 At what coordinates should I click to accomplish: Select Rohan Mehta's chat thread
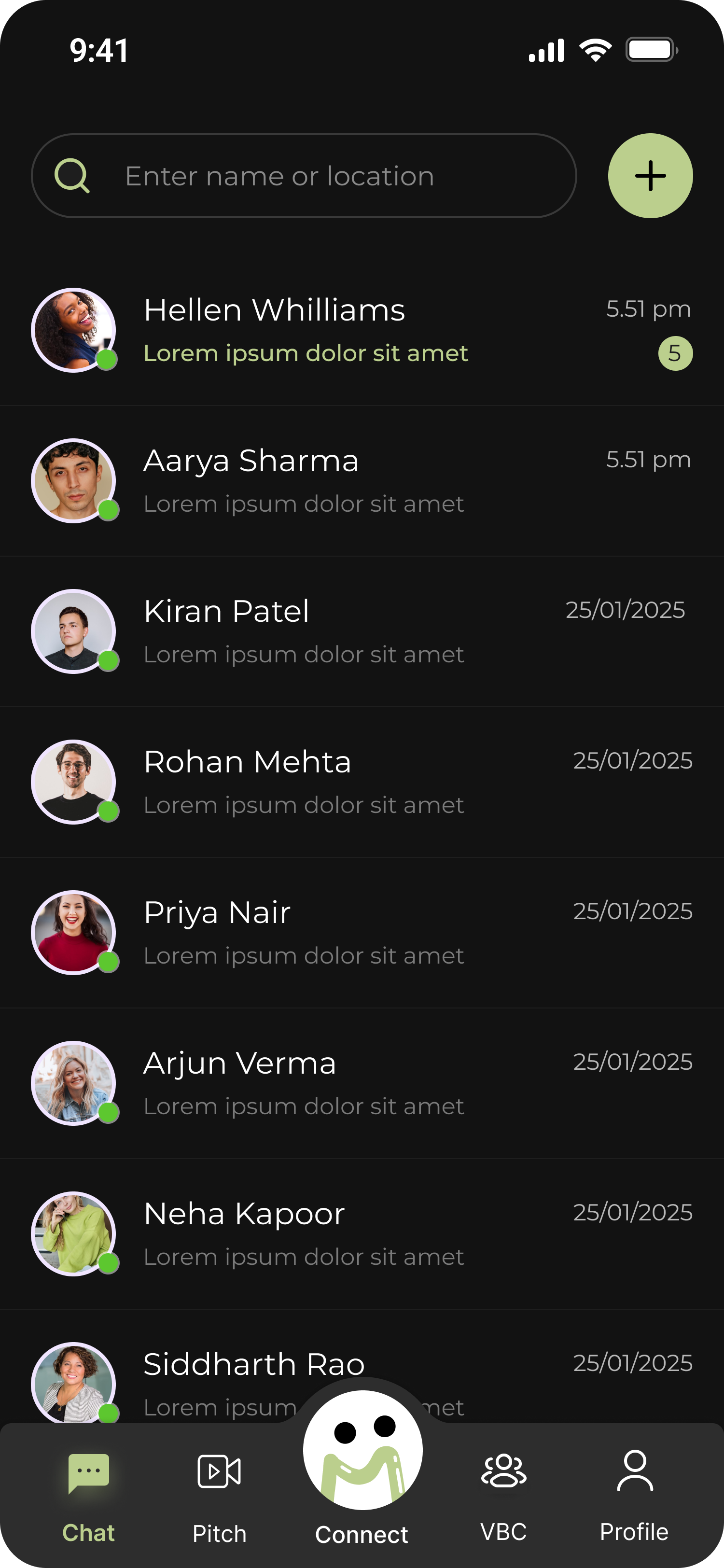point(362,782)
